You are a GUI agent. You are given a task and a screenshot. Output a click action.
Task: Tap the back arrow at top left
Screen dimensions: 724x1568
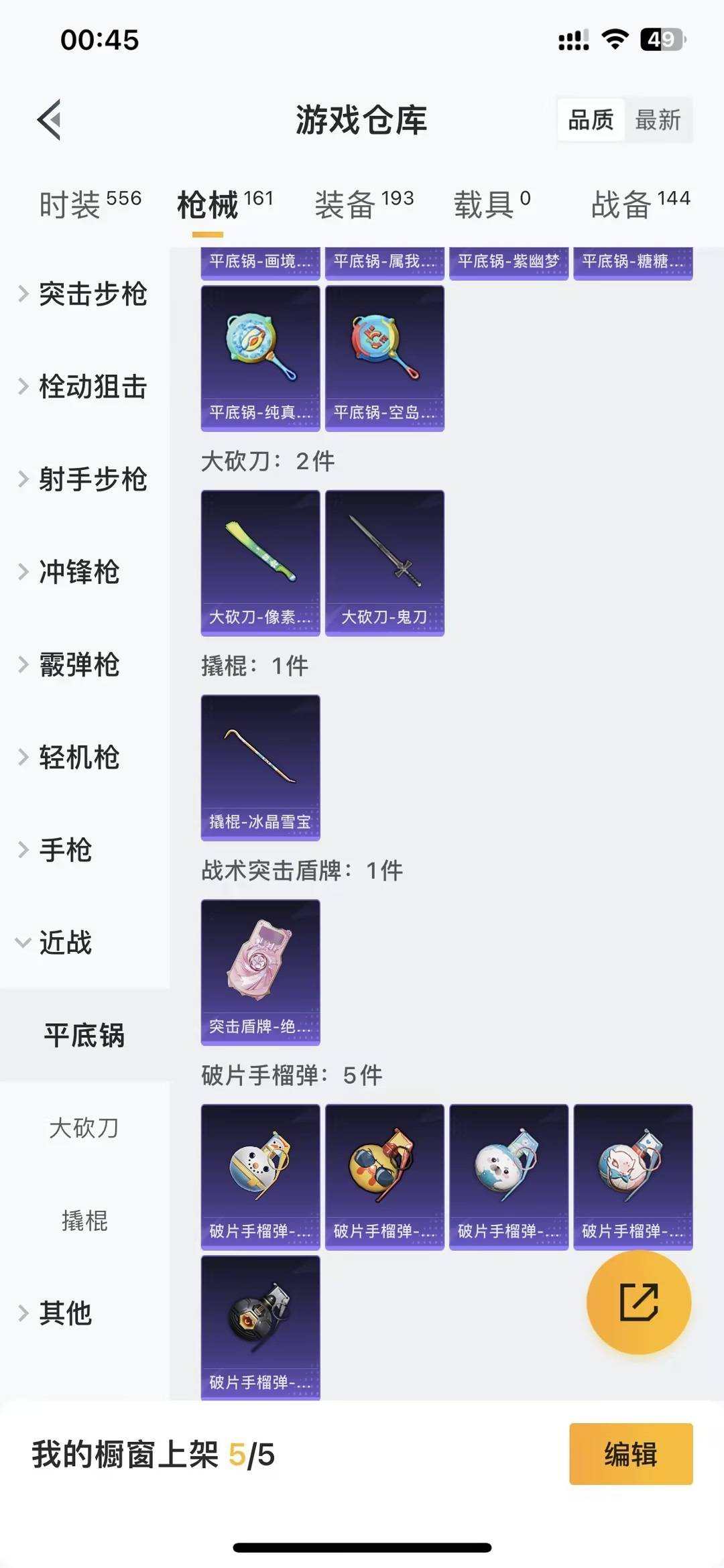48,119
